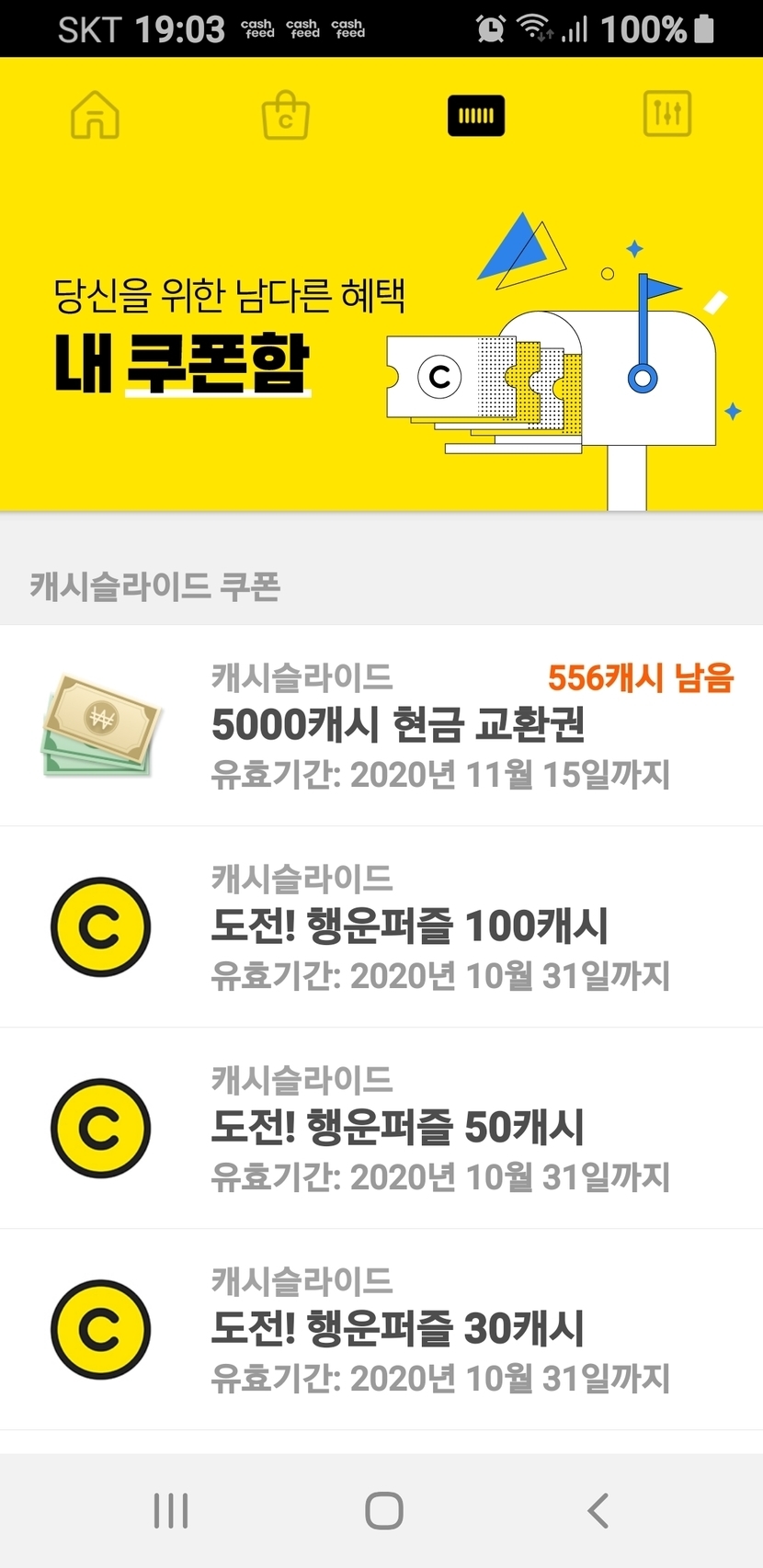Go back using the system back button

[x=598, y=1510]
